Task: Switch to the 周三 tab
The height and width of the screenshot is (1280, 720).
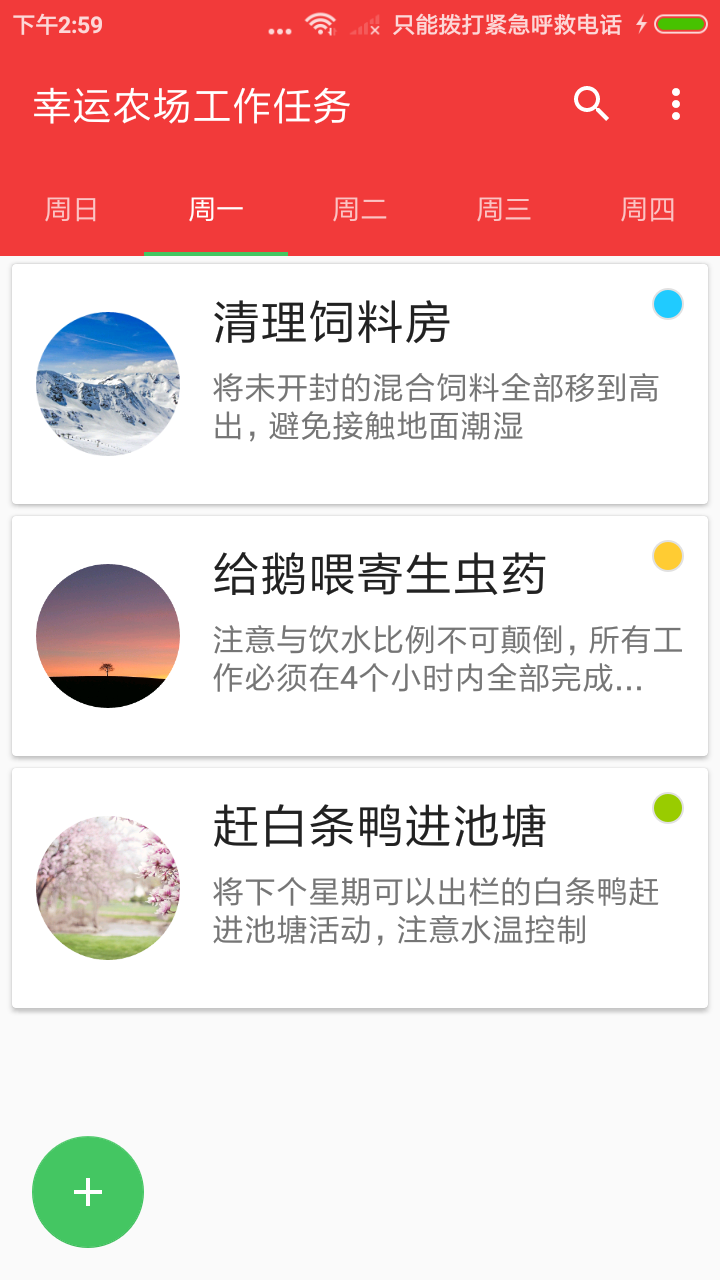Action: [503, 210]
